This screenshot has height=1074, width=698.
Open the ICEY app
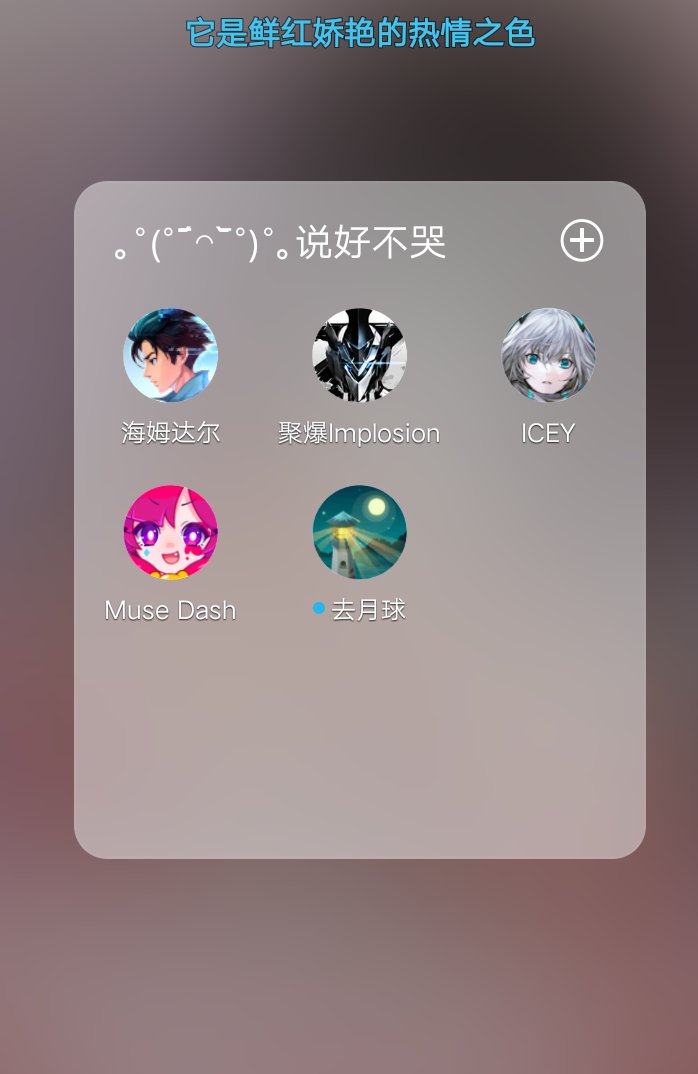[548, 355]
